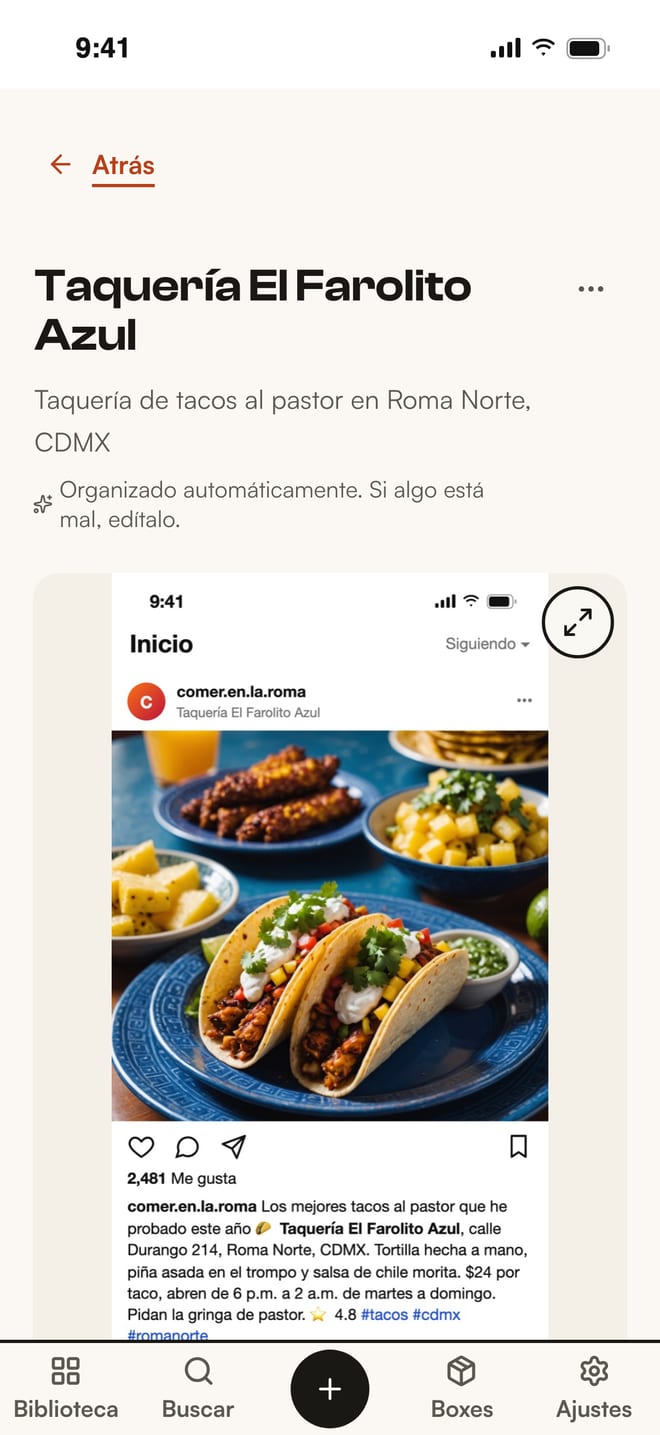Open the Ajustes tab
The height and width of the screenshot is (1435, 660).
[594, 1388]
